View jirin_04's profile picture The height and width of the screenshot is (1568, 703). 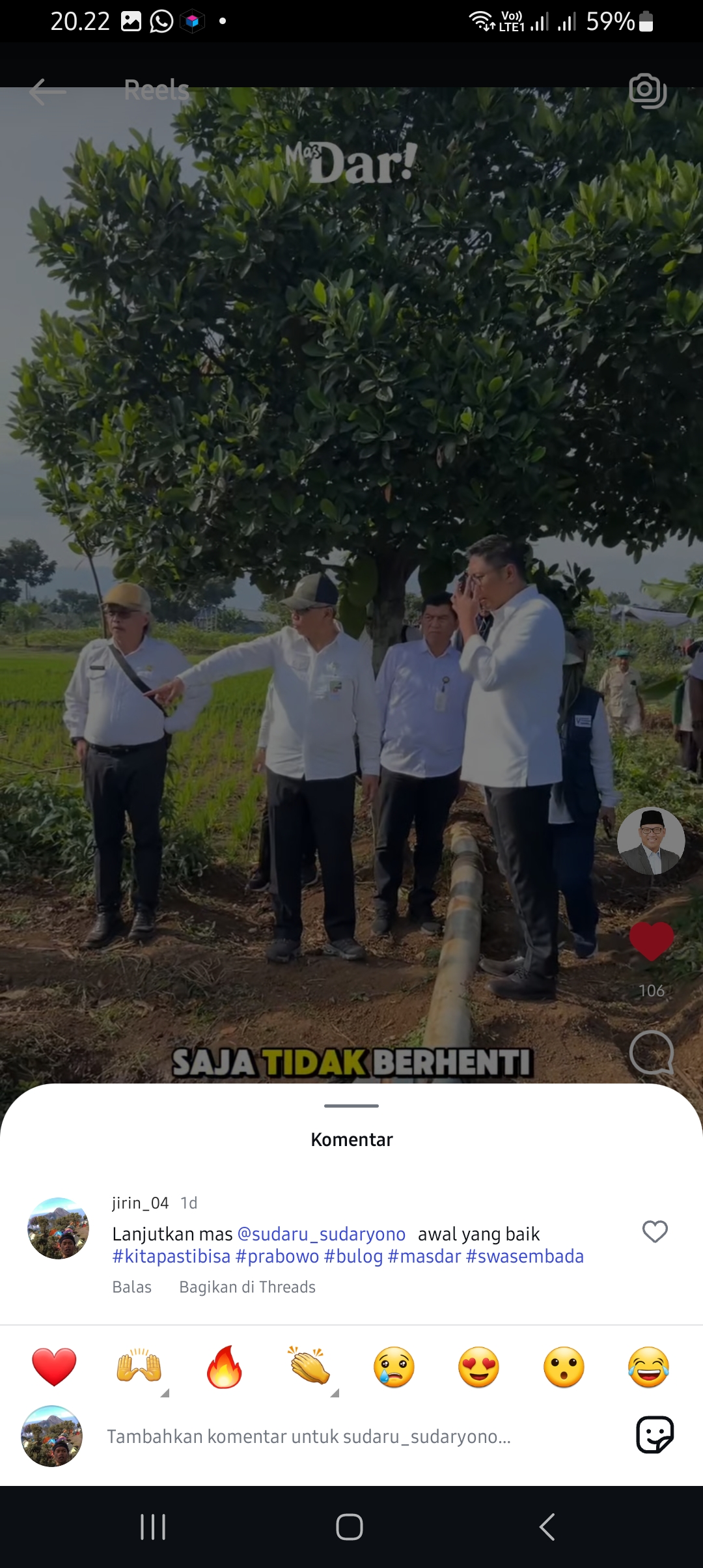pos(58,1228)
